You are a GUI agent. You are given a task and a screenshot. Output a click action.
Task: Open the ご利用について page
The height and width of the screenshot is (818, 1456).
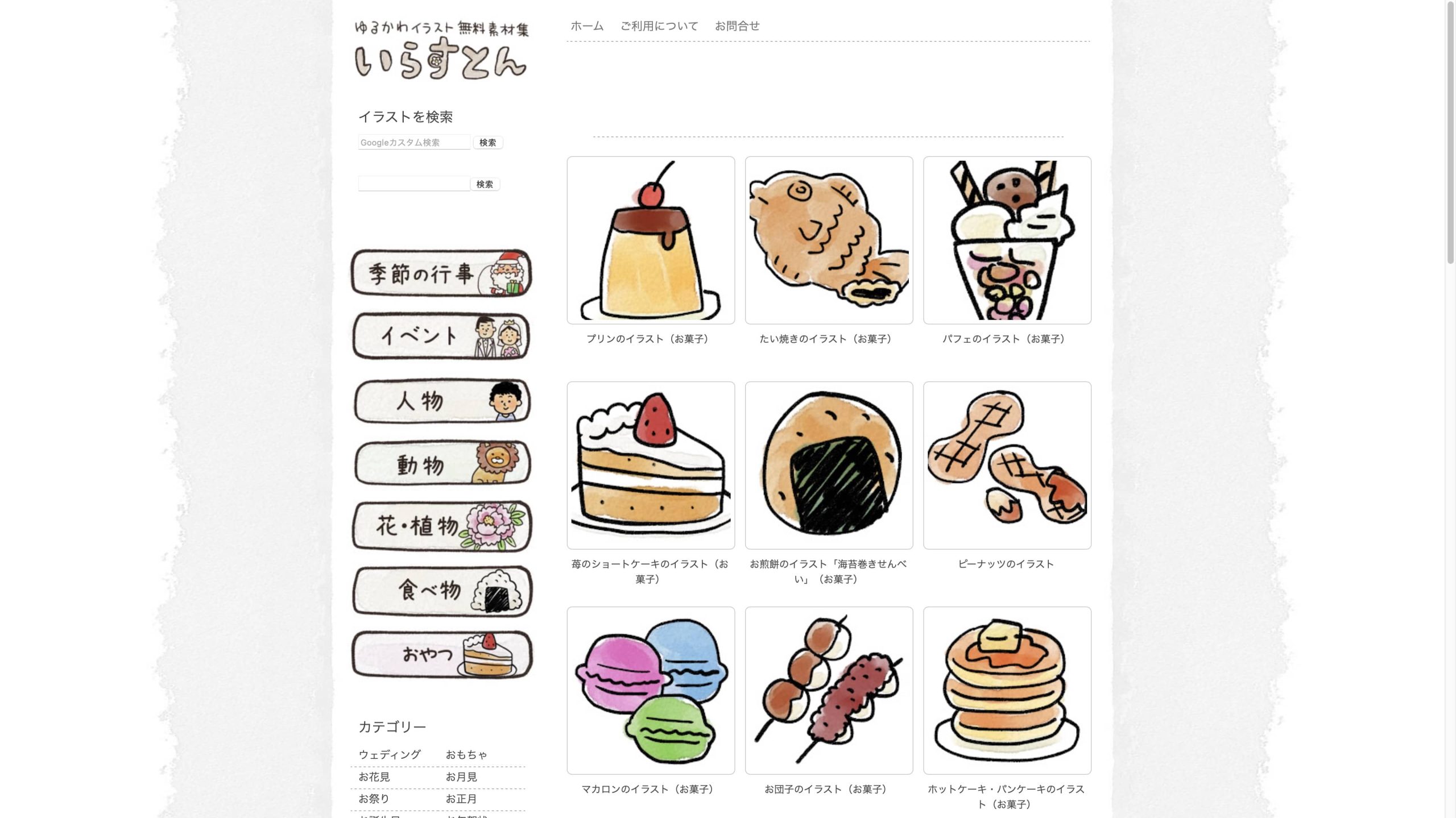[x=659, y=26]
